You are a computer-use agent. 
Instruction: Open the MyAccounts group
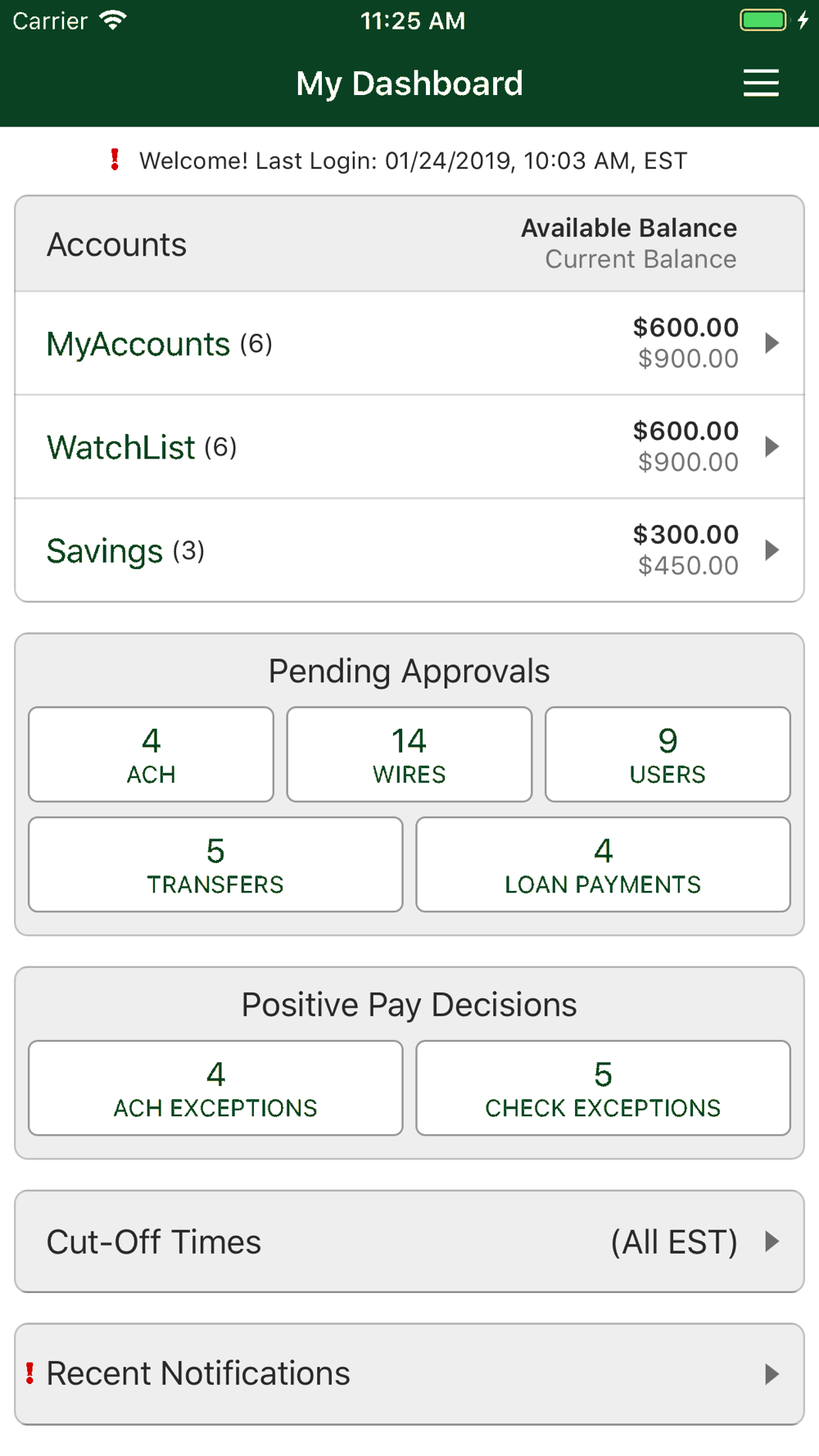409,343
